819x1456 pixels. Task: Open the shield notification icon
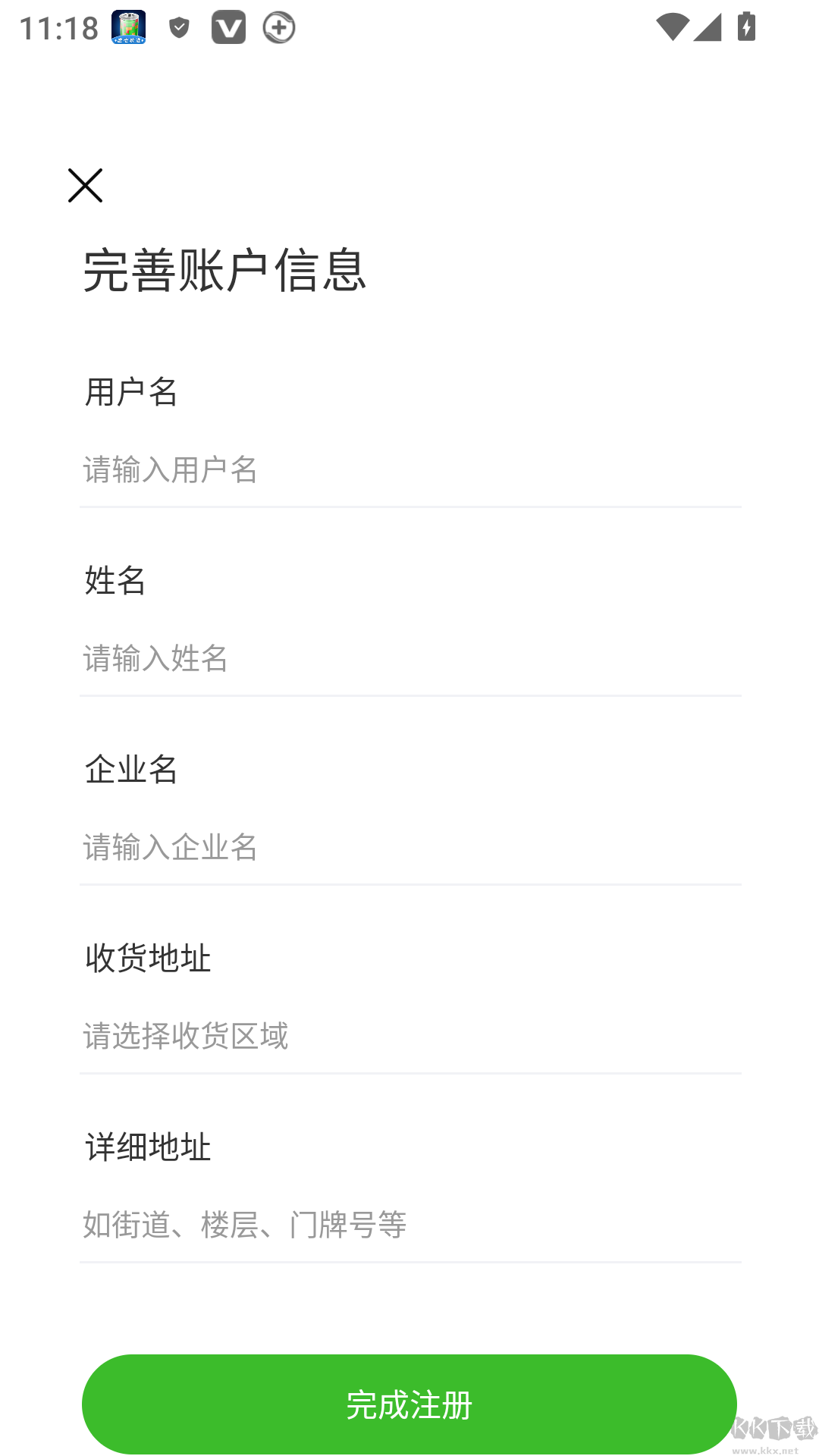click(180, 27)
